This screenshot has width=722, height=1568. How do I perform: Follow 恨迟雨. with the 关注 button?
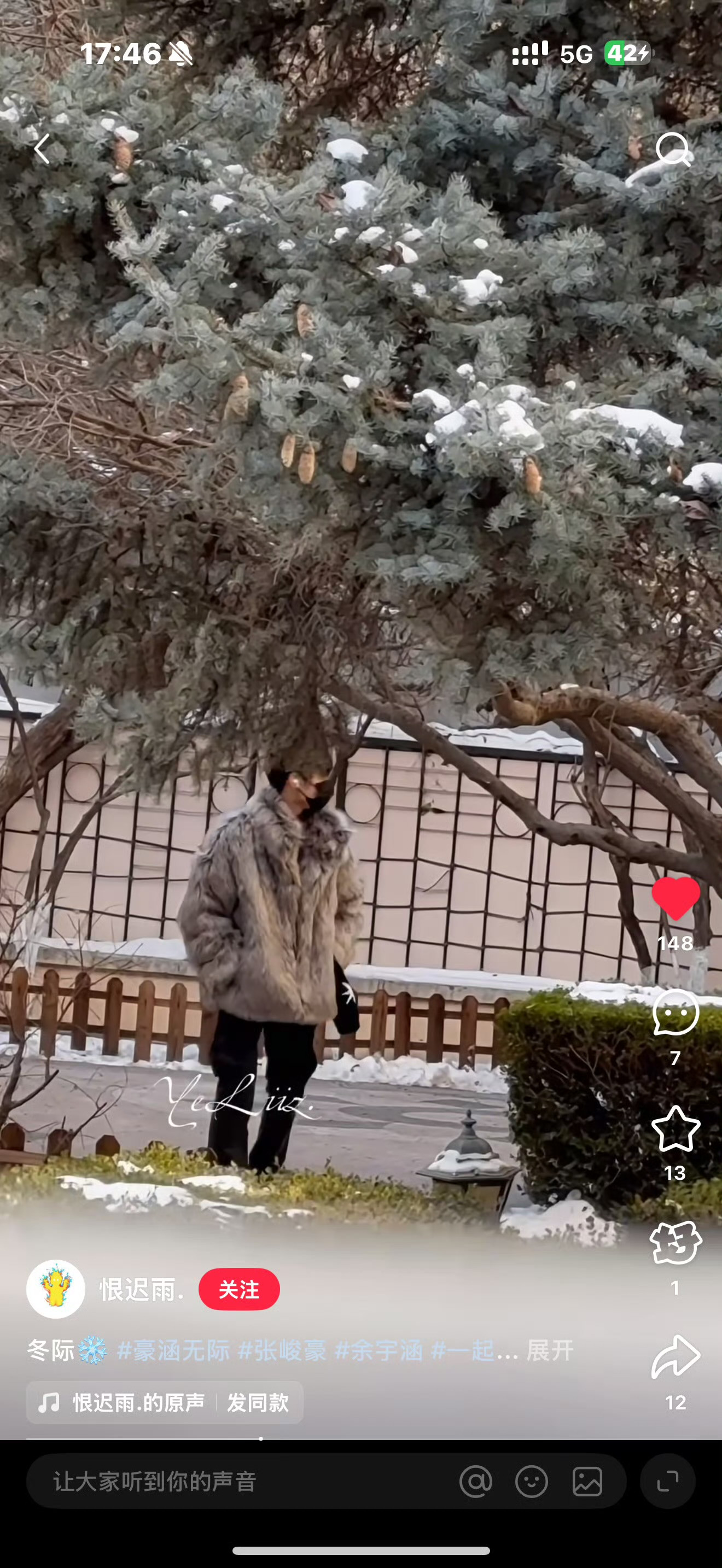[x=238, y=1289]
